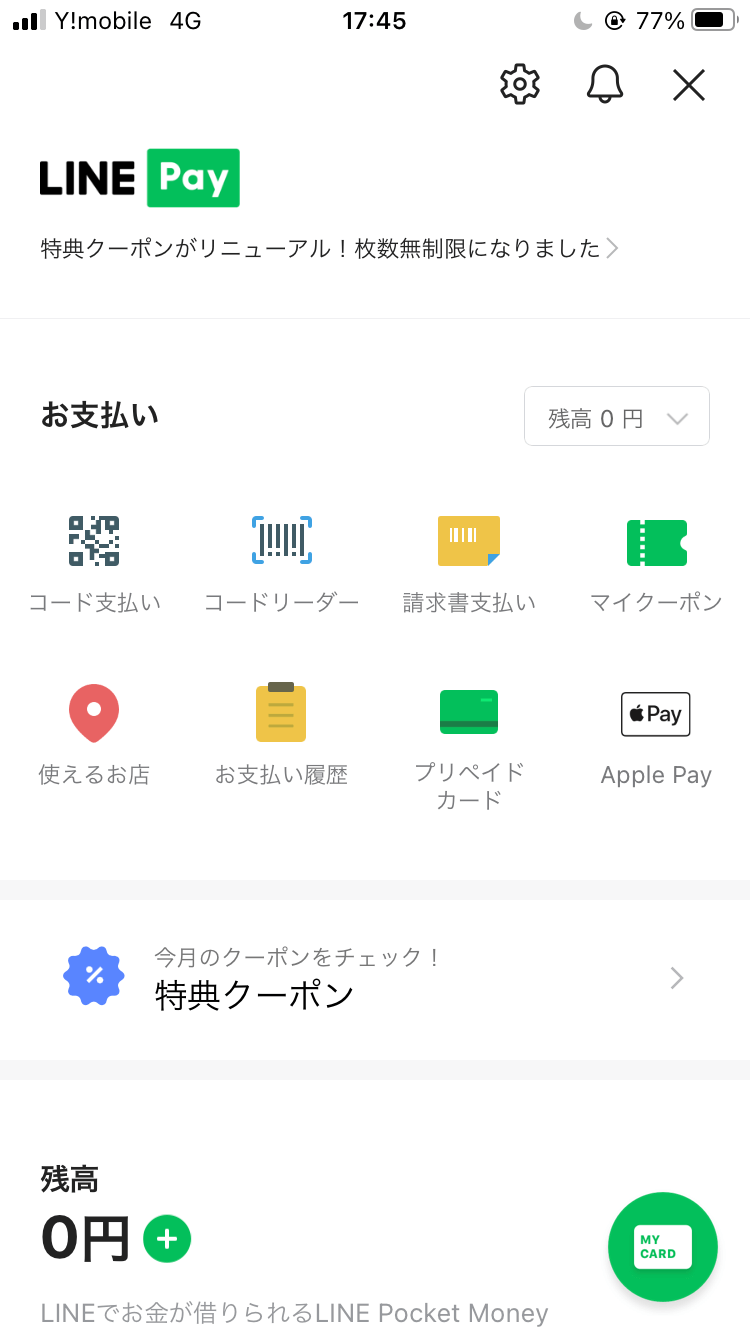Image resolution: width=750 pixels, height=1334 pixels.
Task: Close the LINE Pay screen
Action: (689, 85)
